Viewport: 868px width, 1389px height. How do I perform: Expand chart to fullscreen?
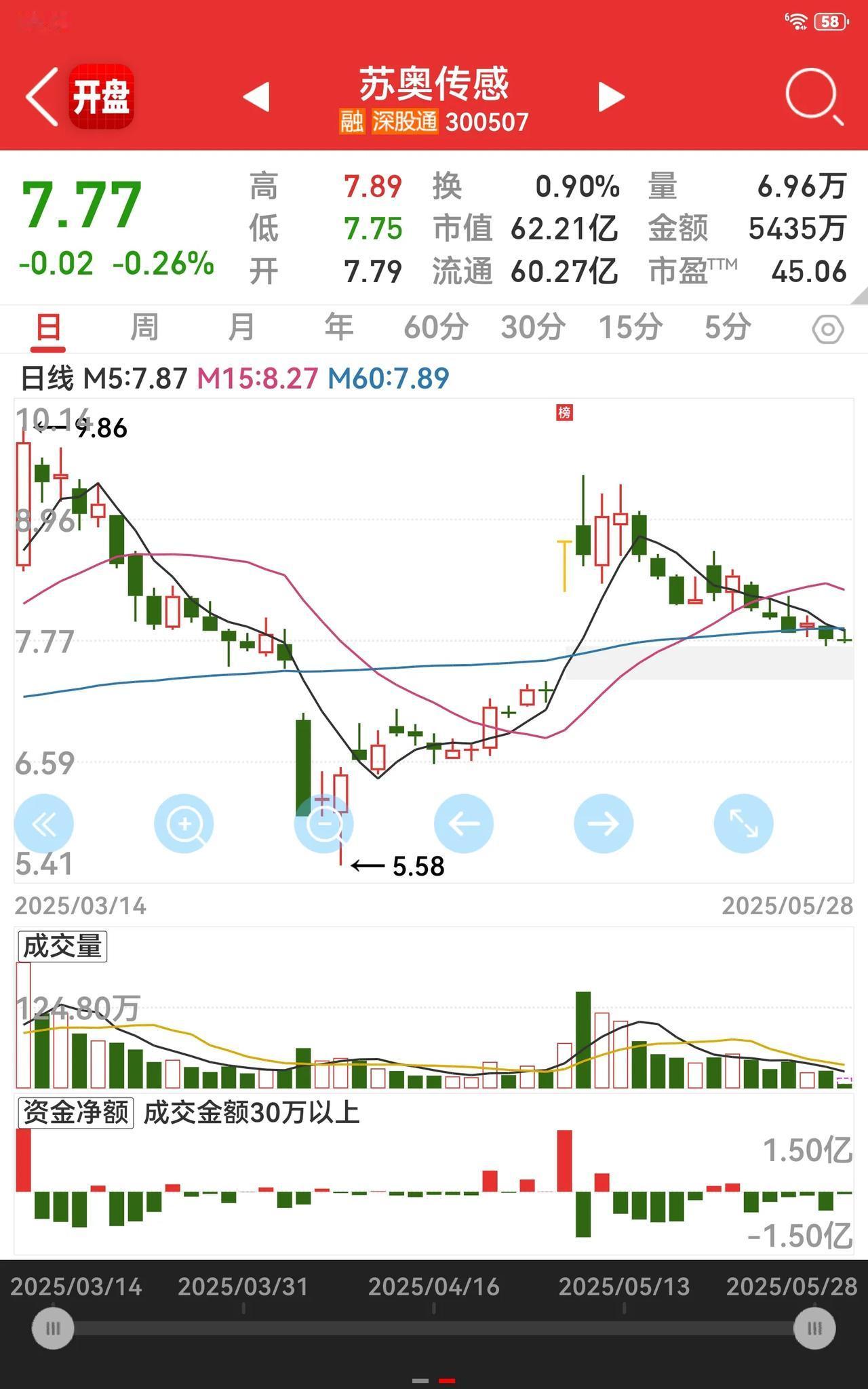click(x=743, y=824)
